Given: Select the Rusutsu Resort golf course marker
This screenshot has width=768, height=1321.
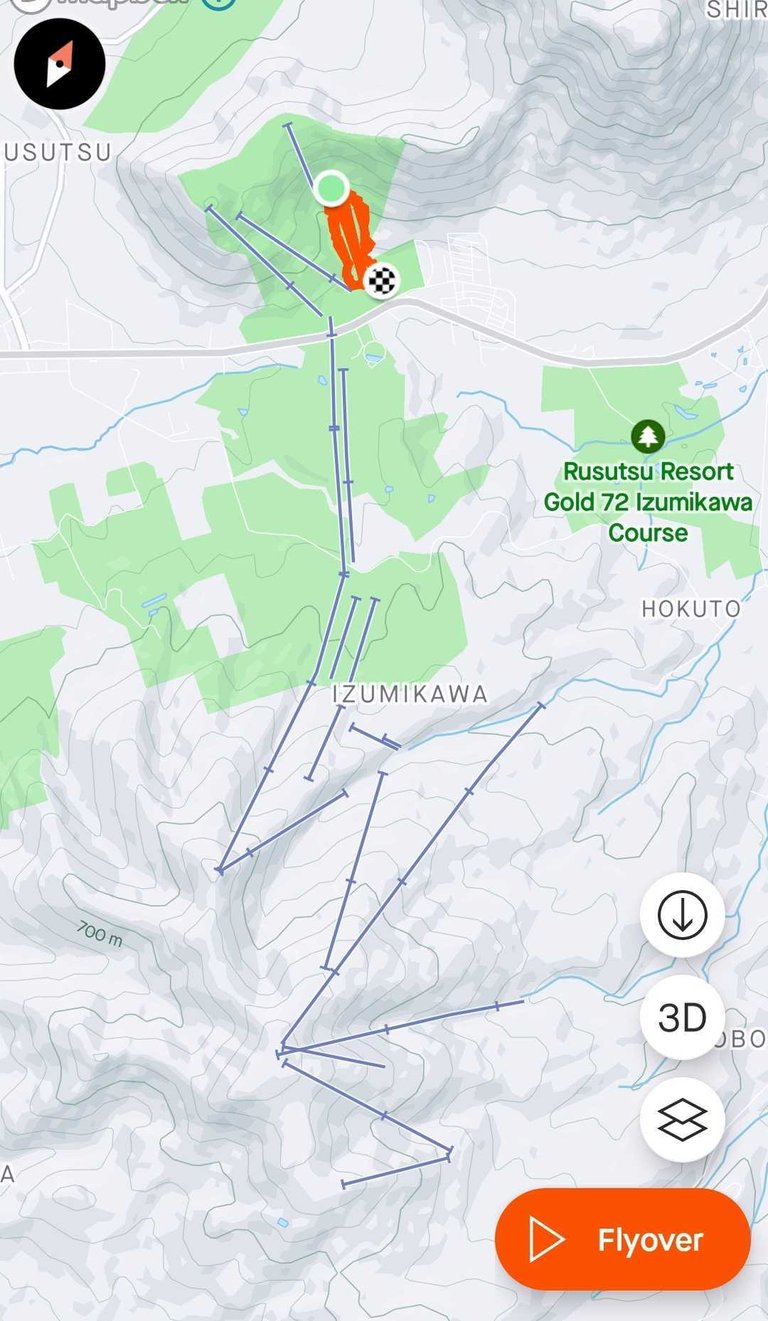Looking at the screenshot, I should [x=649, y=435].
